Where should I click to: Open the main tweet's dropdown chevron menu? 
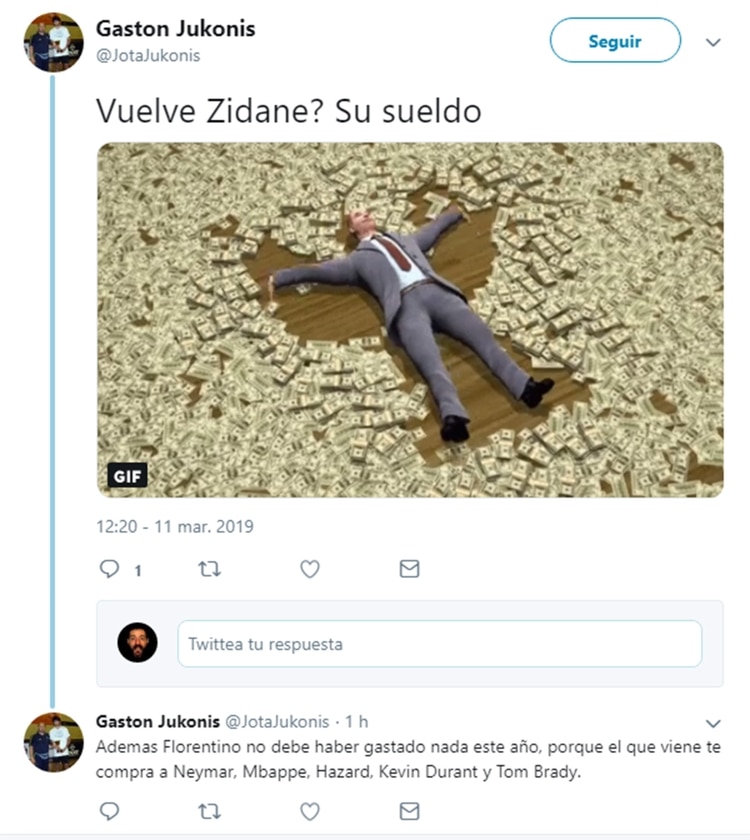click(713, 43)
